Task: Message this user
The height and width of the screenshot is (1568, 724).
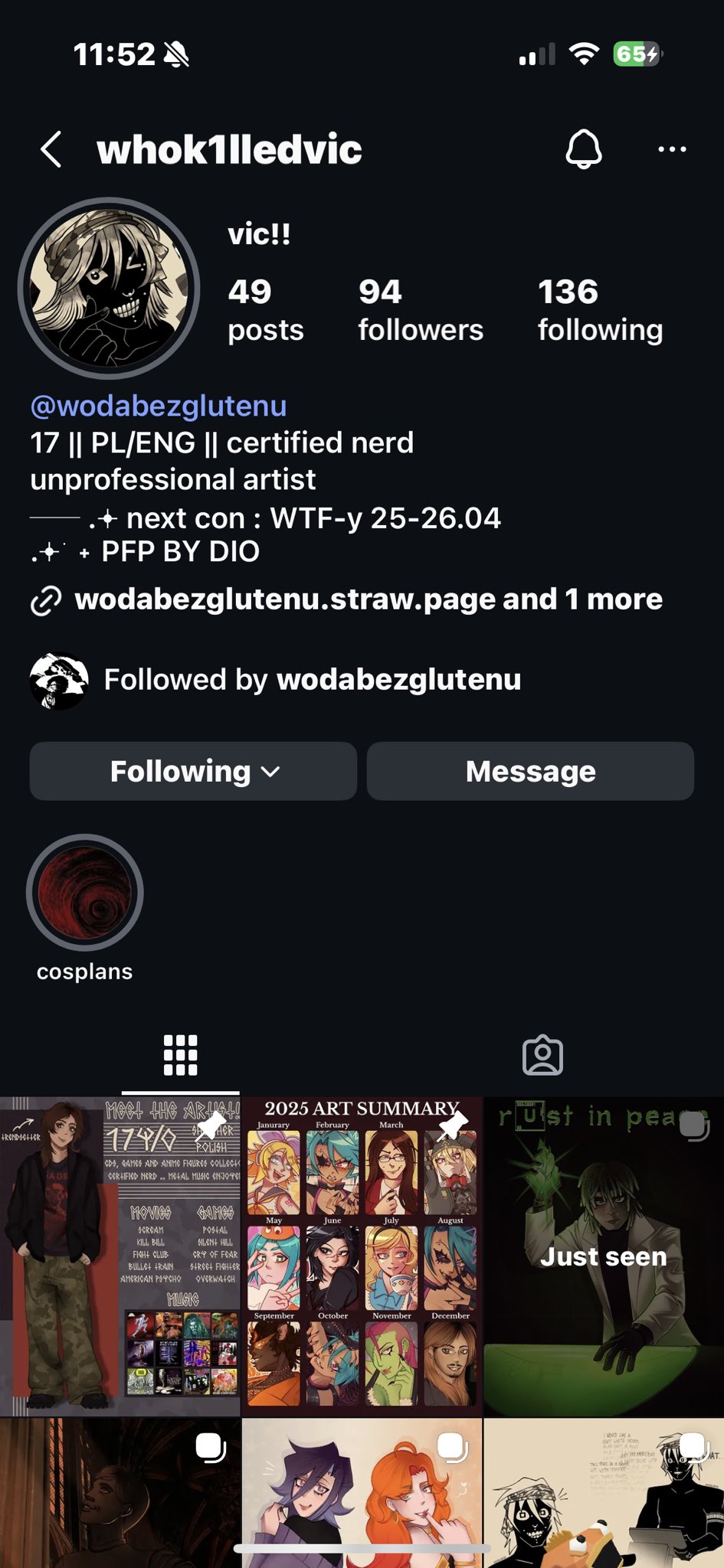Action: click(530, 772)
